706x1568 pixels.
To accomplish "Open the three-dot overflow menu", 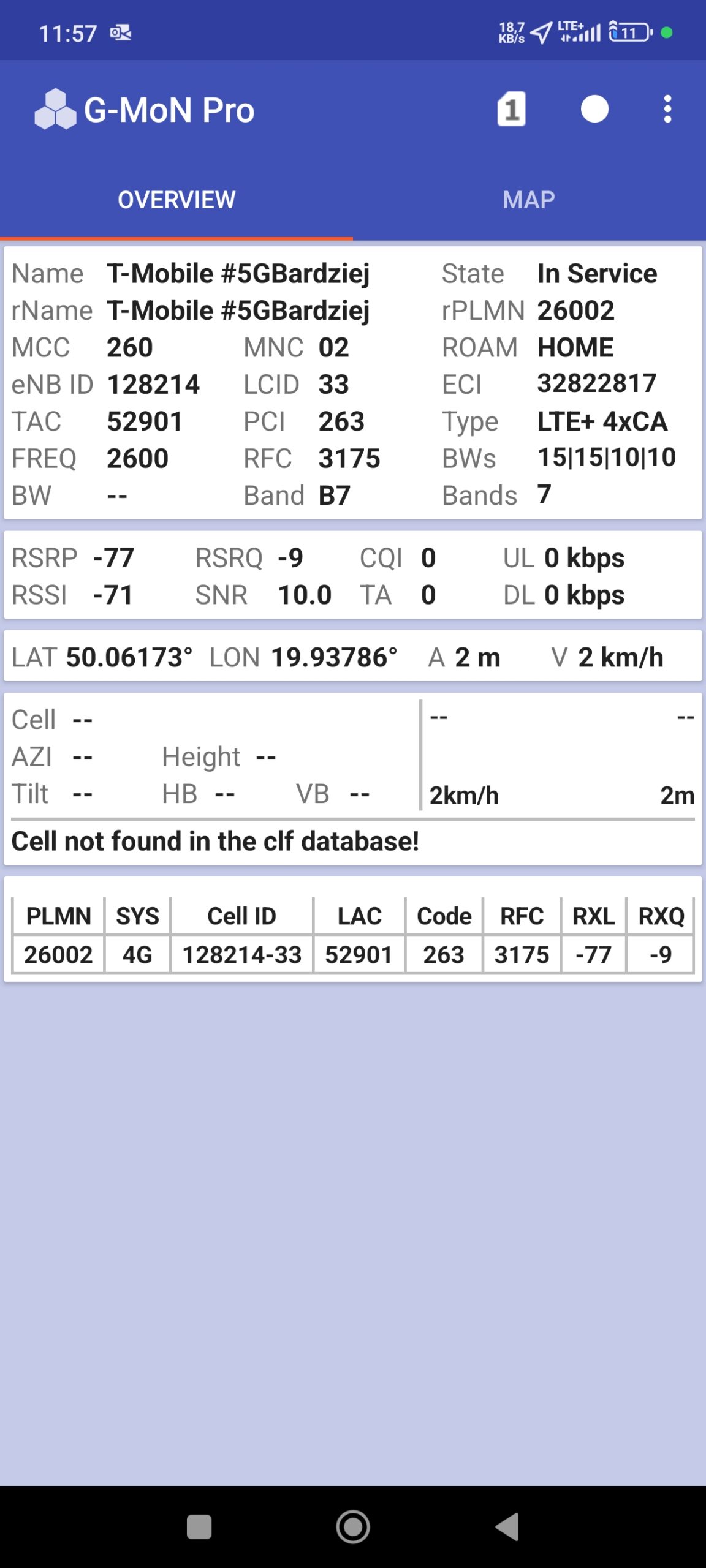I will click(667, 110).
